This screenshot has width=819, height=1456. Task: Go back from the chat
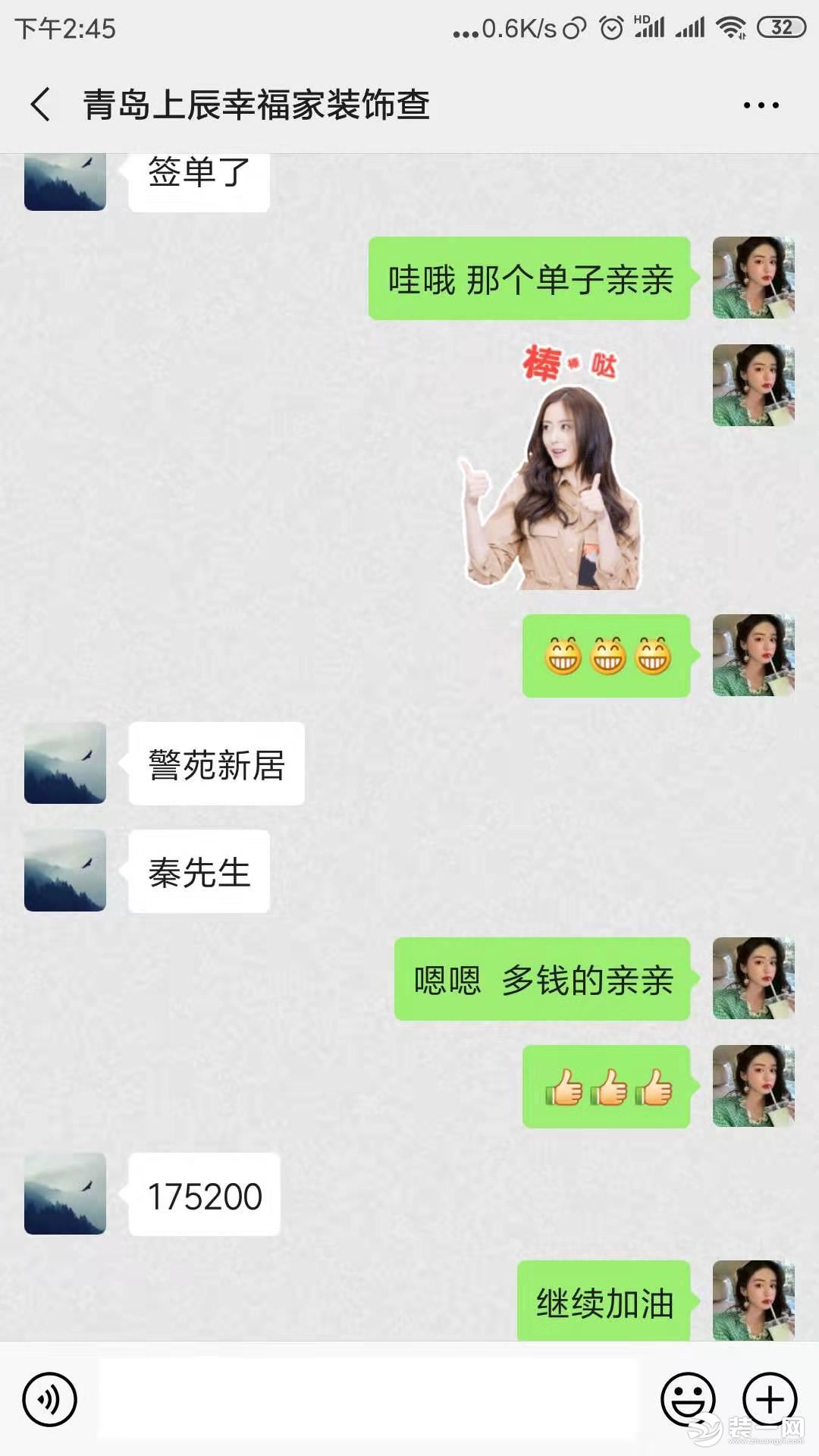[41, 105]
